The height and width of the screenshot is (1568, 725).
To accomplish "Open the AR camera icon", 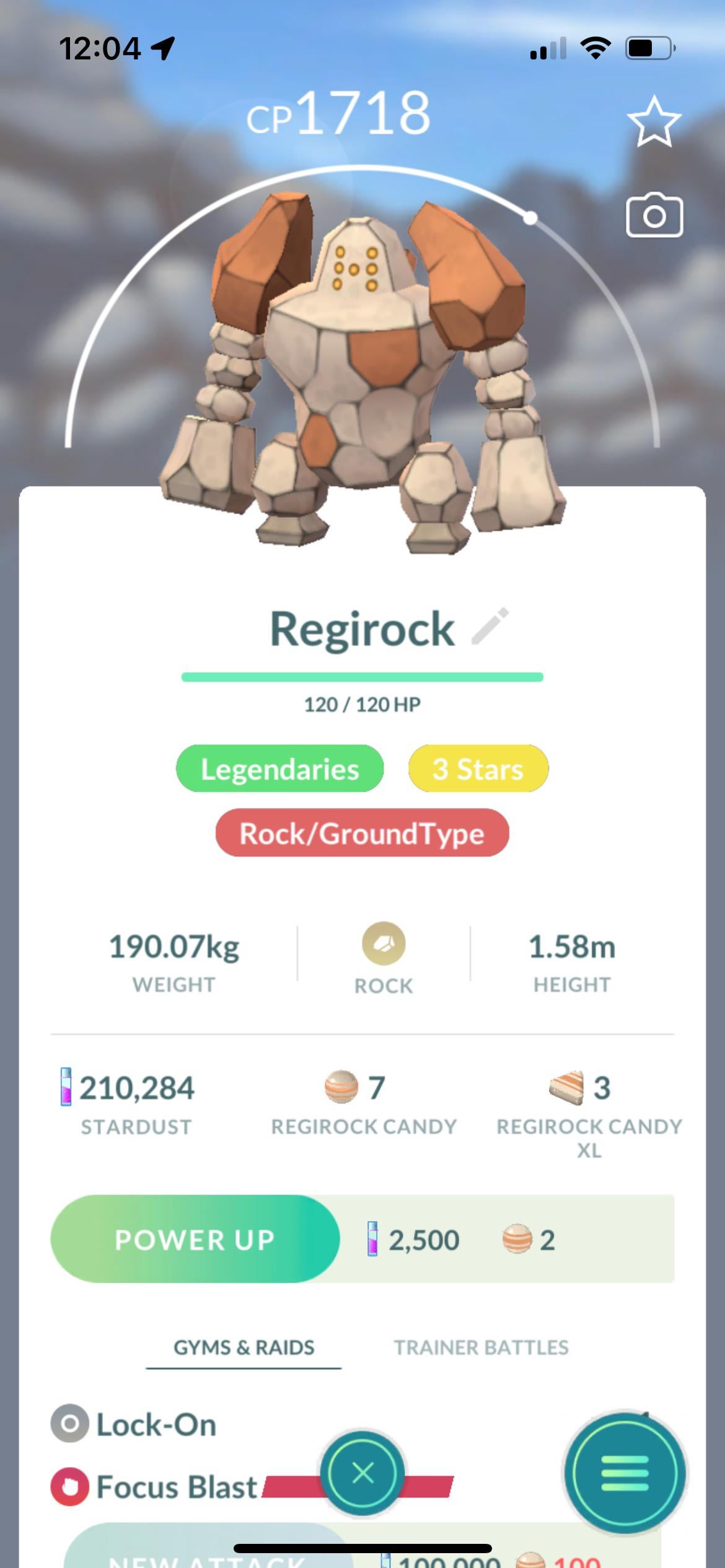I will click(x=654, y=215).
